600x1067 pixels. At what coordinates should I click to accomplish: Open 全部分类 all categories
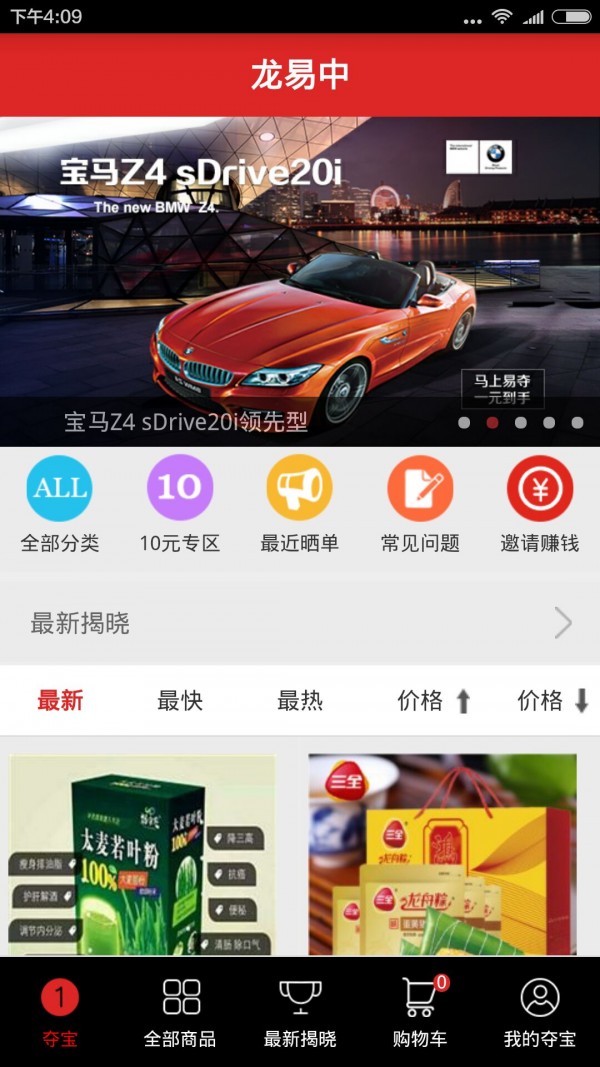[x=60, y=505]
